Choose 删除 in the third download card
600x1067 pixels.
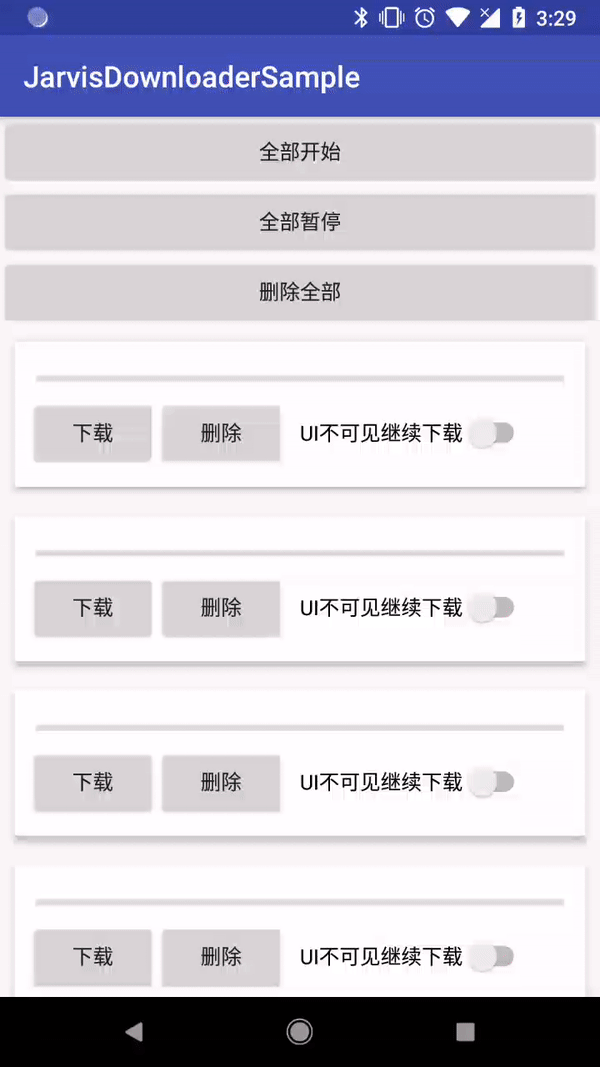coord(221,782)
